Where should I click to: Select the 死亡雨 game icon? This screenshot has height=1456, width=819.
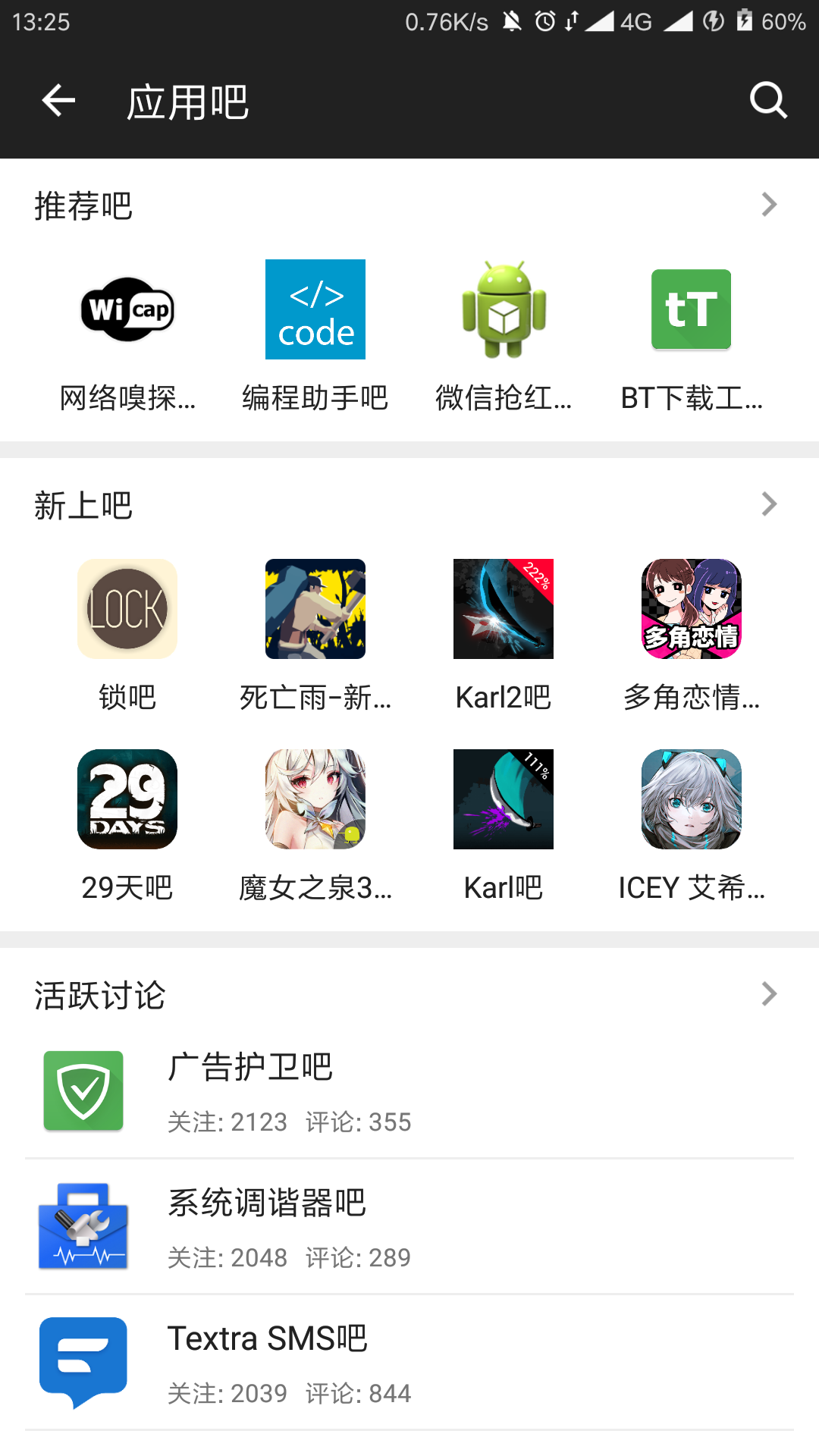pyautogui.click(x=315, y=609)
